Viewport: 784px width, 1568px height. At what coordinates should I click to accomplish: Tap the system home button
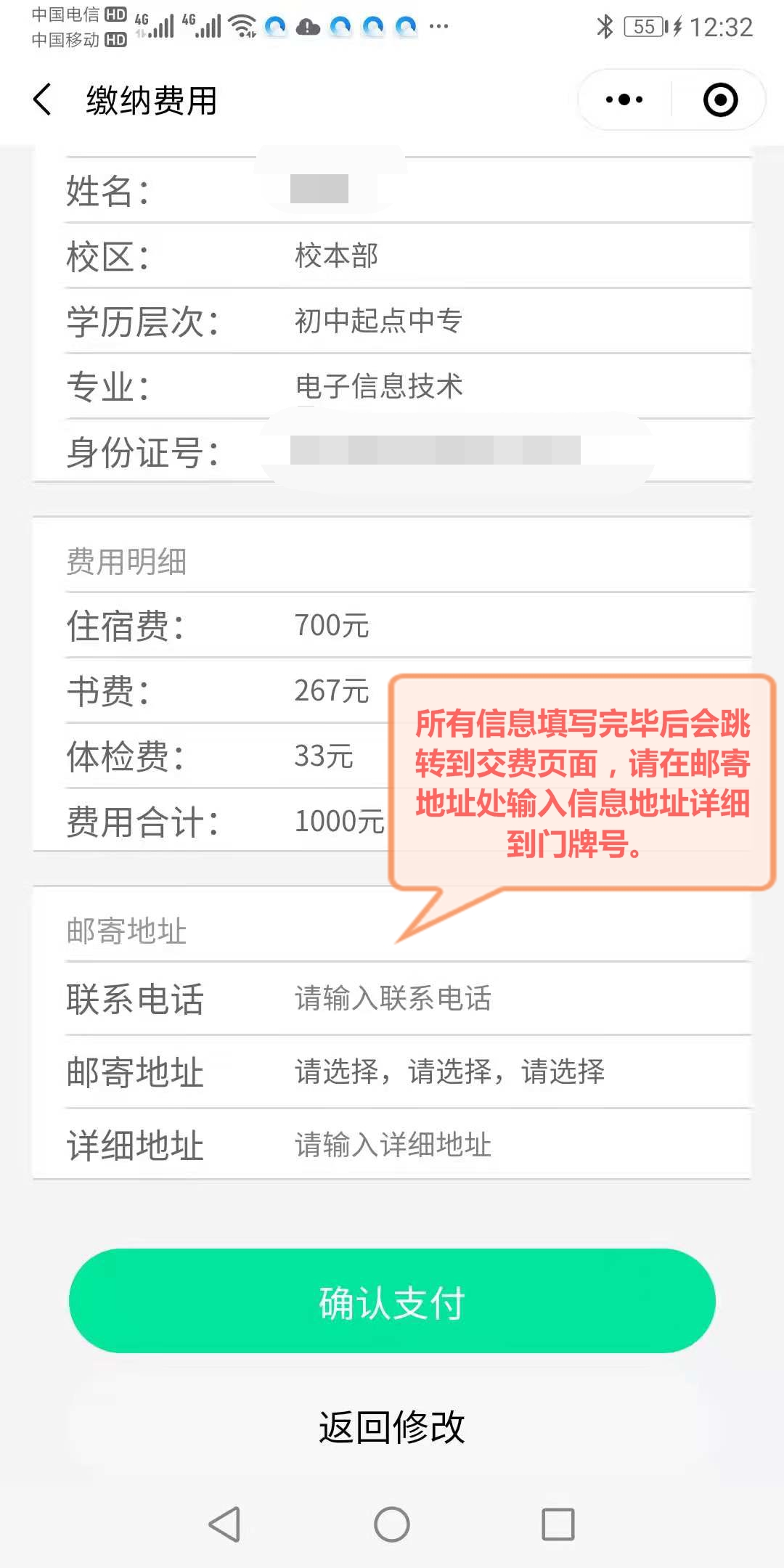(x=392, y=1524)
